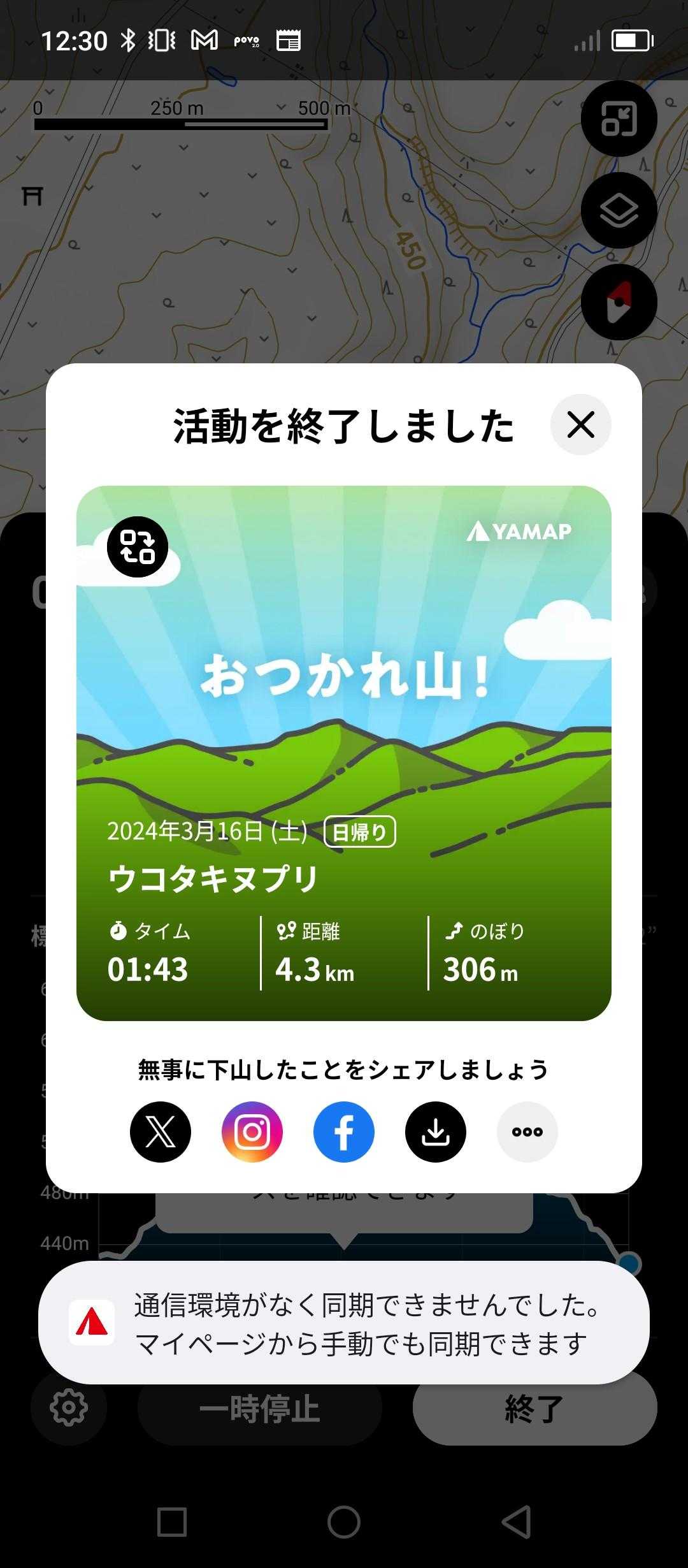The width and height of the screenshot is (688, 1568).
Task: Share the activity on Facebook
Action: (344, 1132)
